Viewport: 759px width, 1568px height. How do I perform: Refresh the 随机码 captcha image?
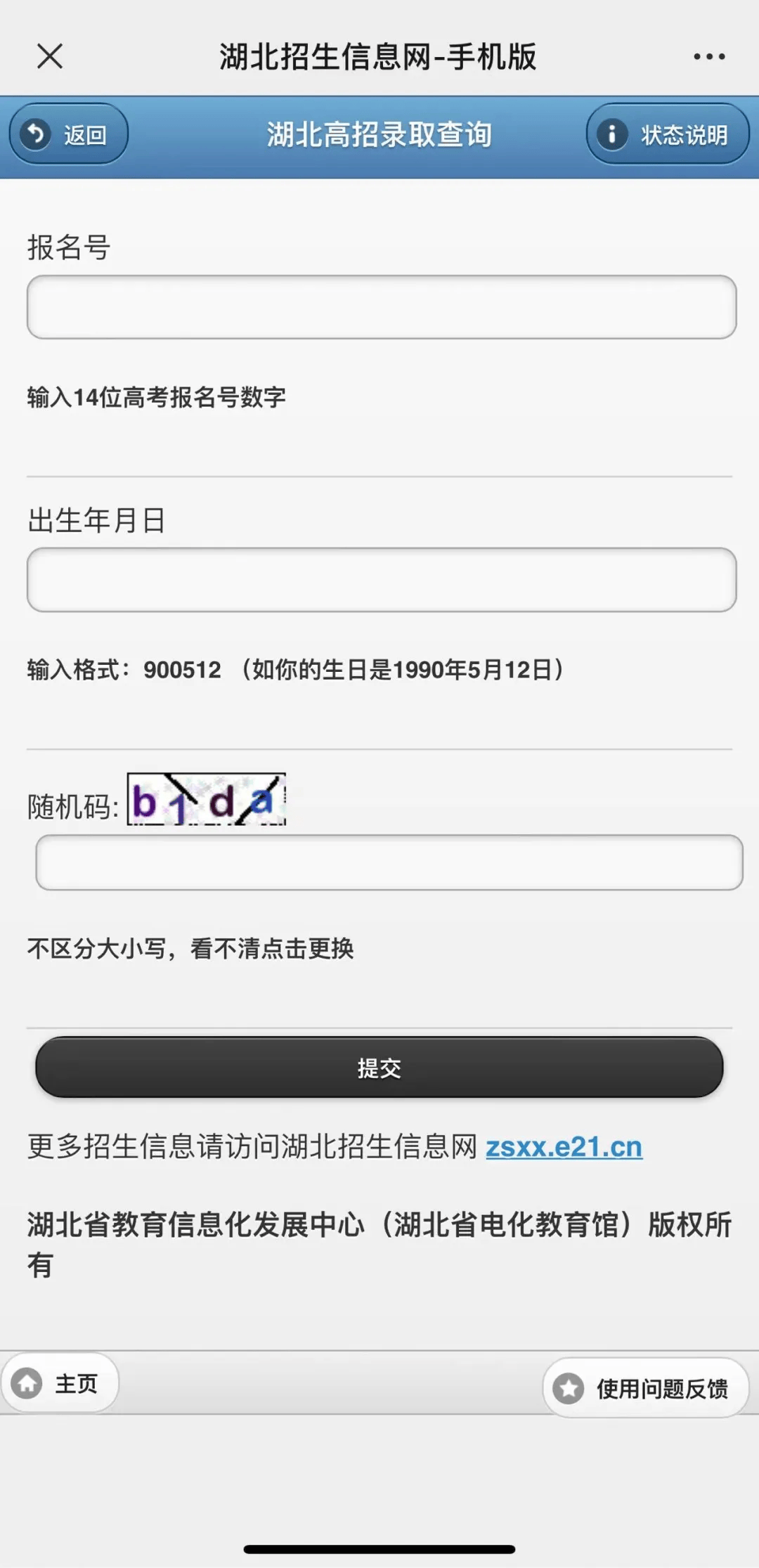pos(207,799)
